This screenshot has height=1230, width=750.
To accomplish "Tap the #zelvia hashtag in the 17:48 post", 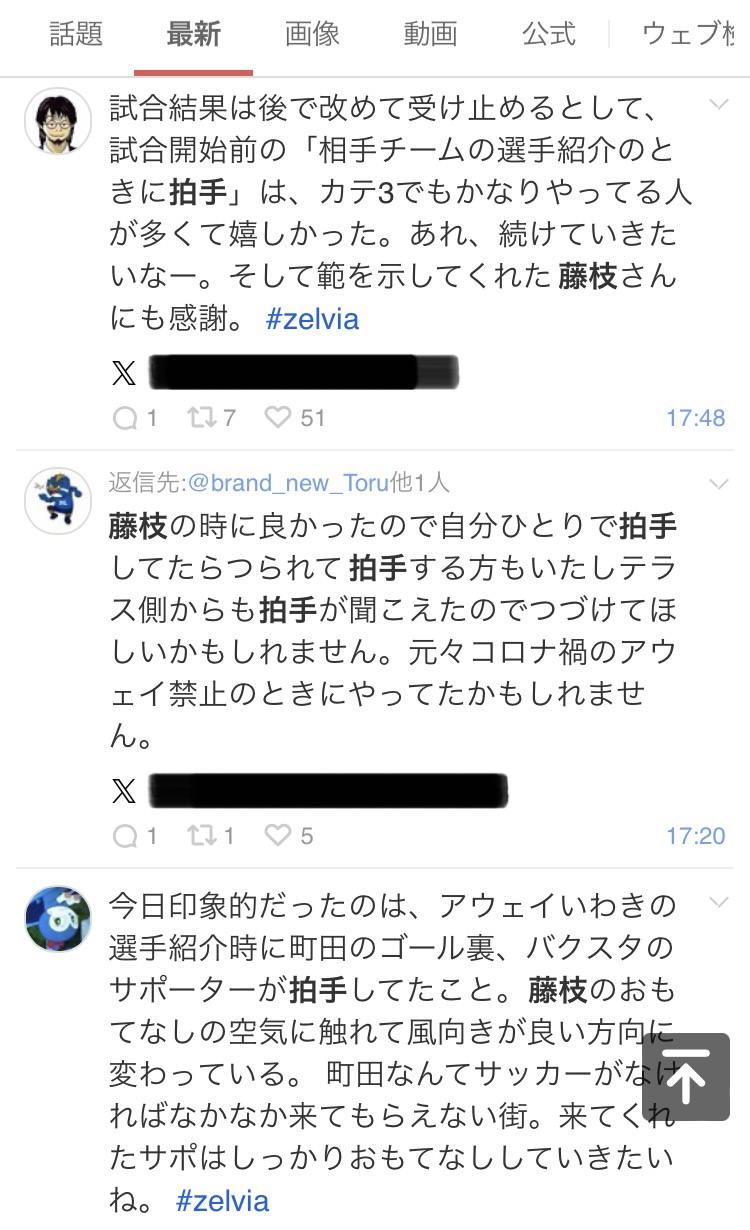I will click(312, 319).
